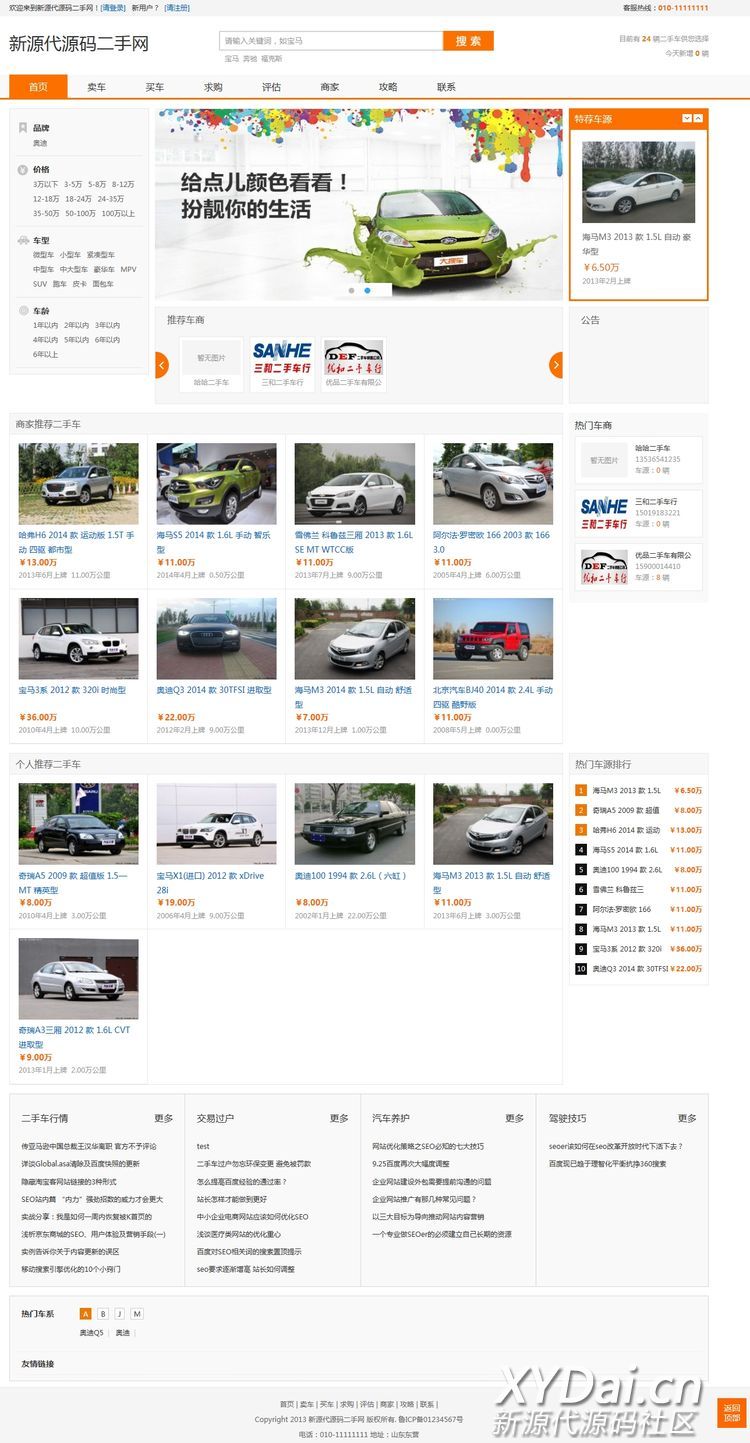Tap the keyword search input box
Image resolution: width=750 pixels, height=1443 pixels.
click(330, 41)
